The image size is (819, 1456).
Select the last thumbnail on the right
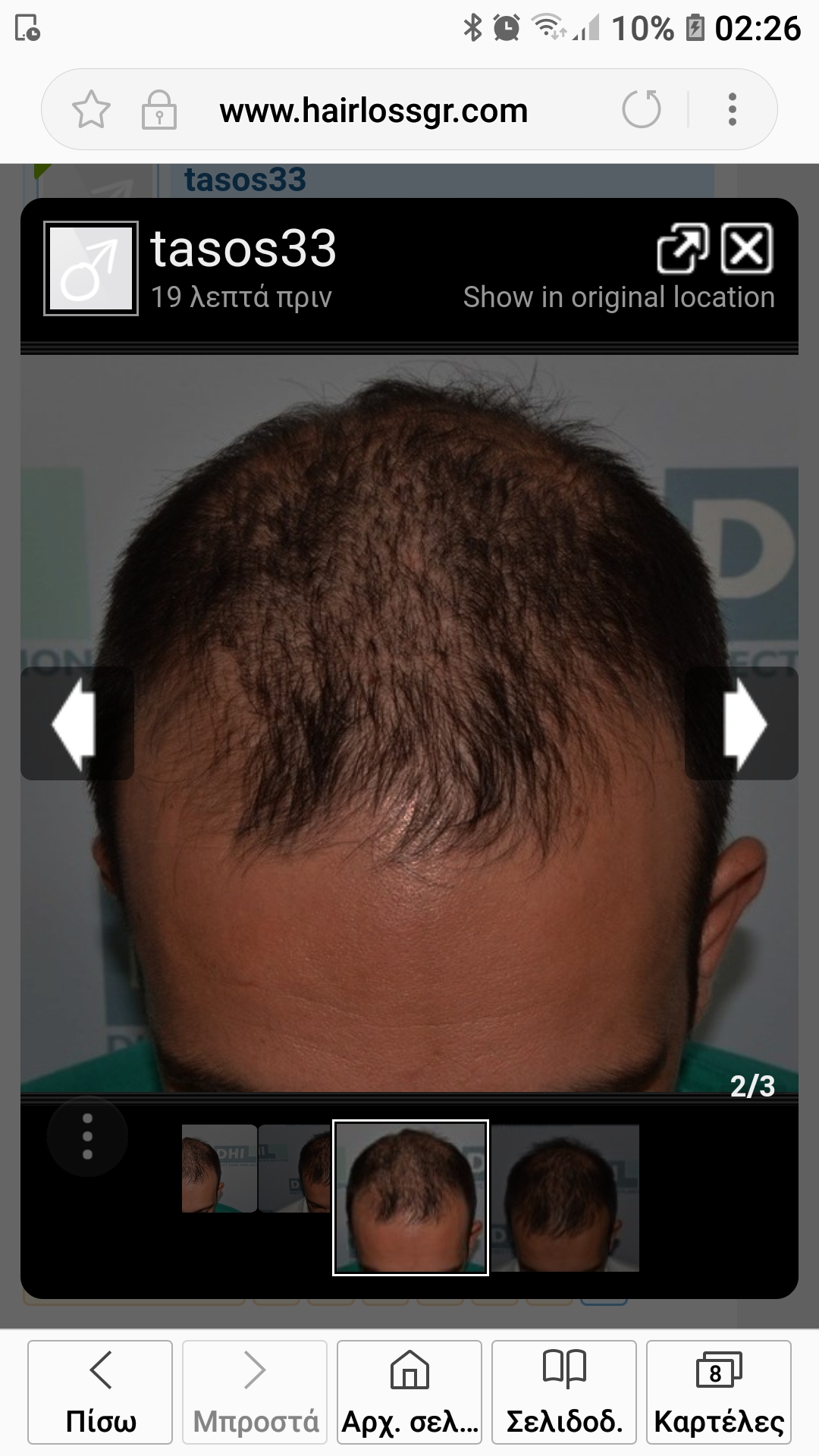coord(566,1197)
